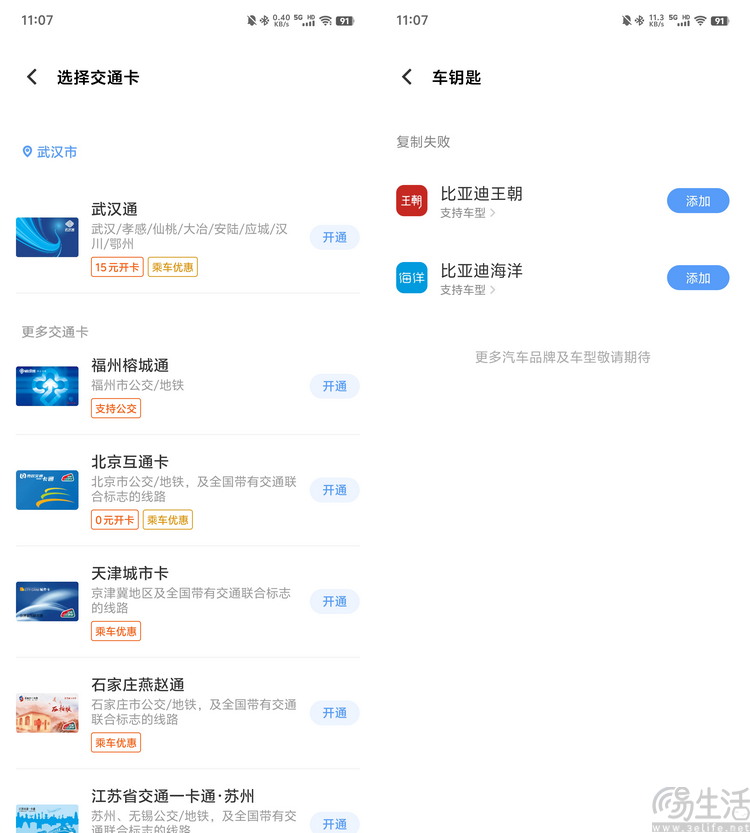Go back from 车钥匙 page
Viewport: 750px width, 833px height.
(x=407, y=77)
